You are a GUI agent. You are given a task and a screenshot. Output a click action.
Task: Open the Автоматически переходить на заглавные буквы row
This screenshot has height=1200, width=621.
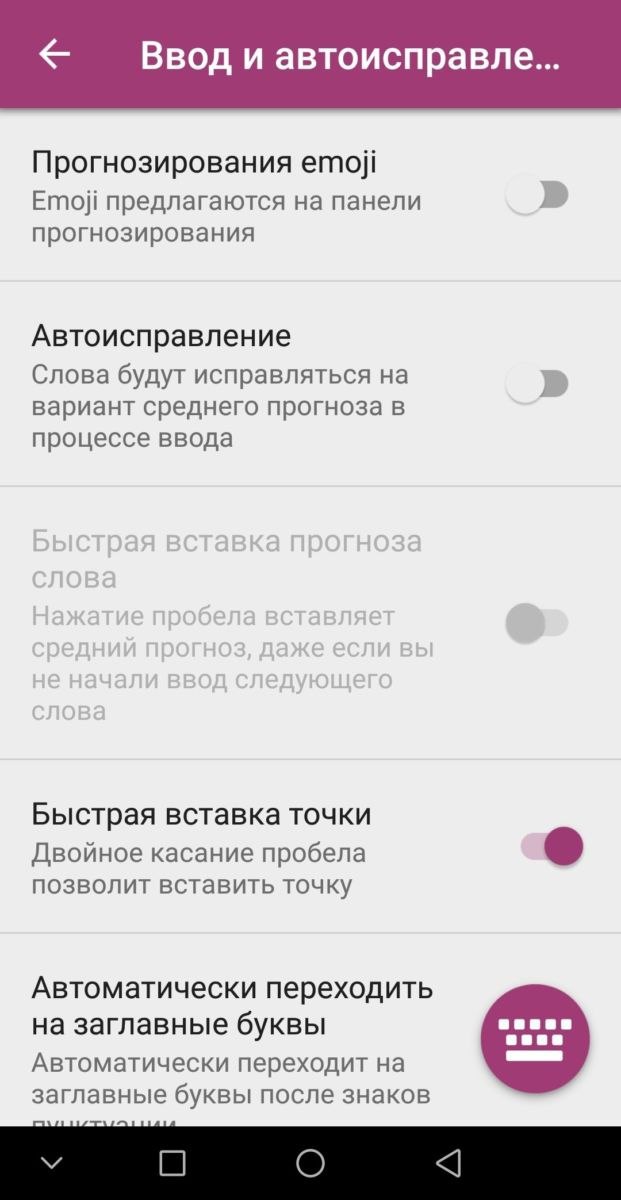[310, 1031]
